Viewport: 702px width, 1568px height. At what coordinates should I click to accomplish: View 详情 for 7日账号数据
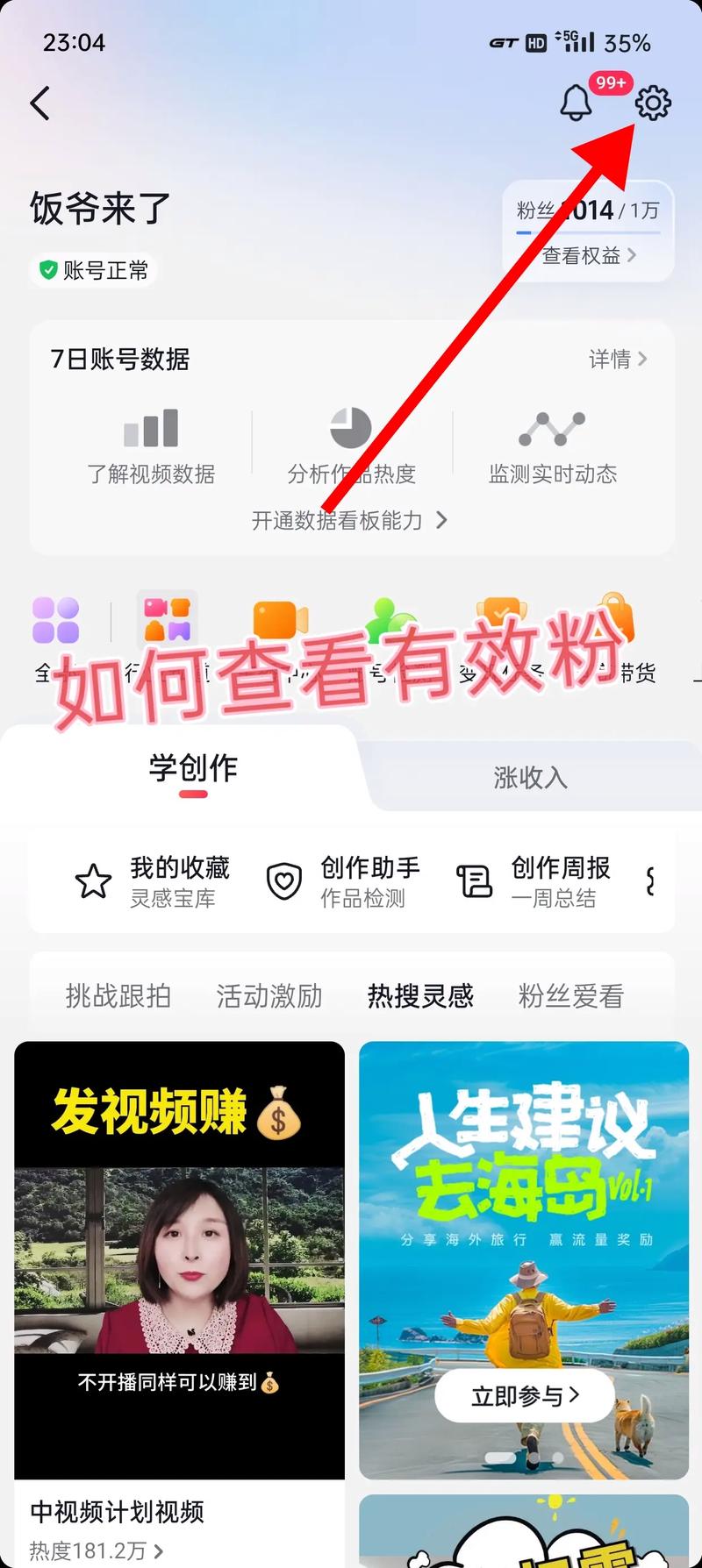pyautogui.click(x=617, y=359)
